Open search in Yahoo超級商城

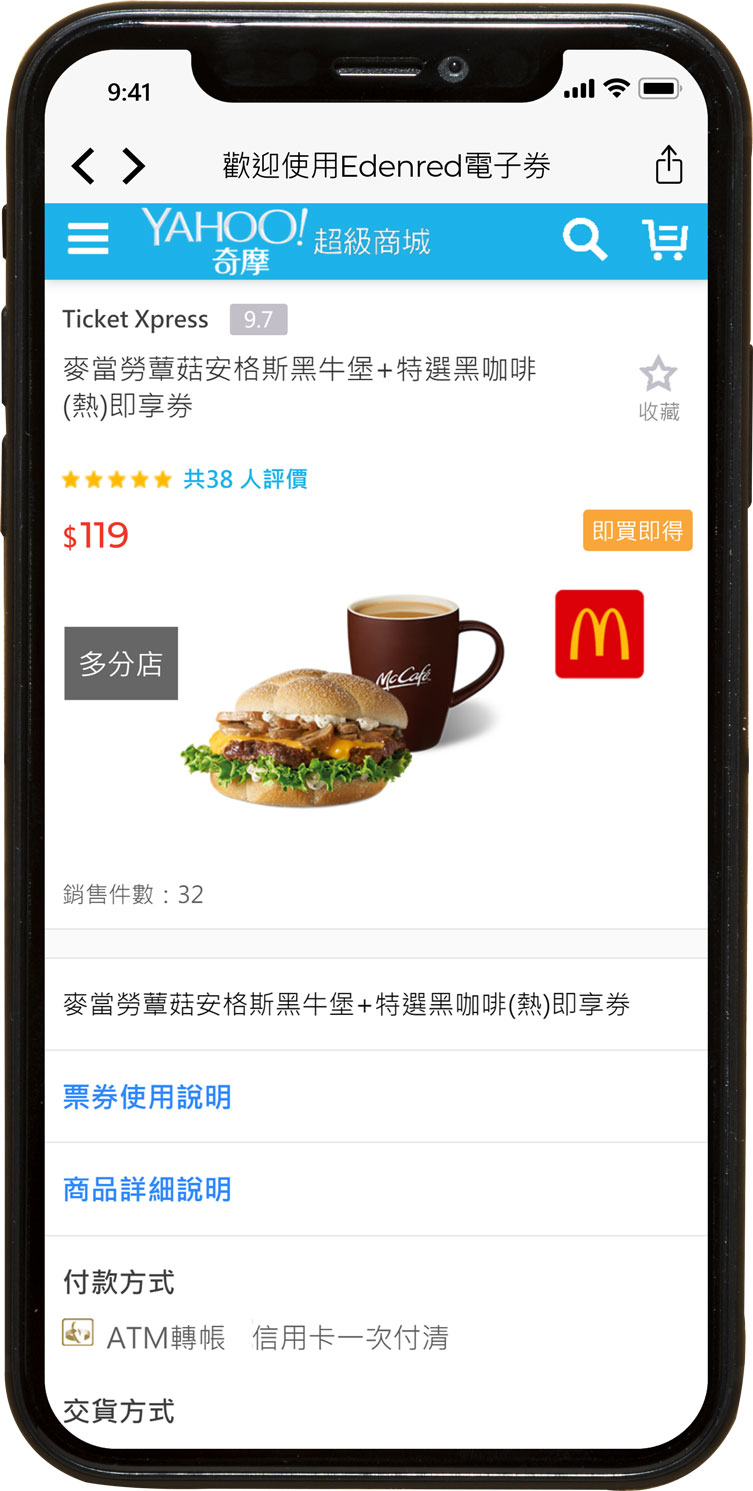(x=584, y=240)
